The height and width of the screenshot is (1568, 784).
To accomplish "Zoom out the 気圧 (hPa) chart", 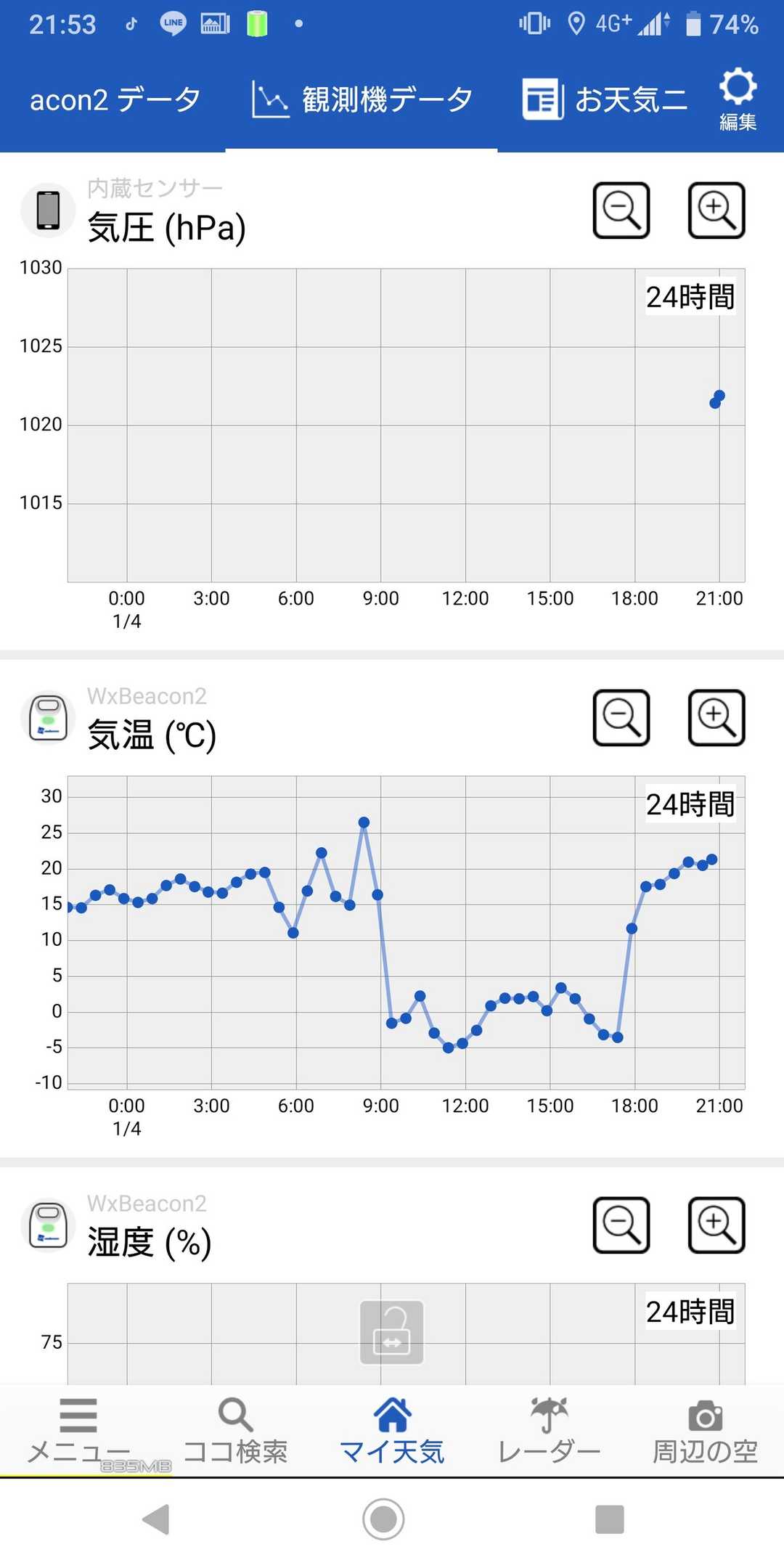I will click(x=621, y=211).
